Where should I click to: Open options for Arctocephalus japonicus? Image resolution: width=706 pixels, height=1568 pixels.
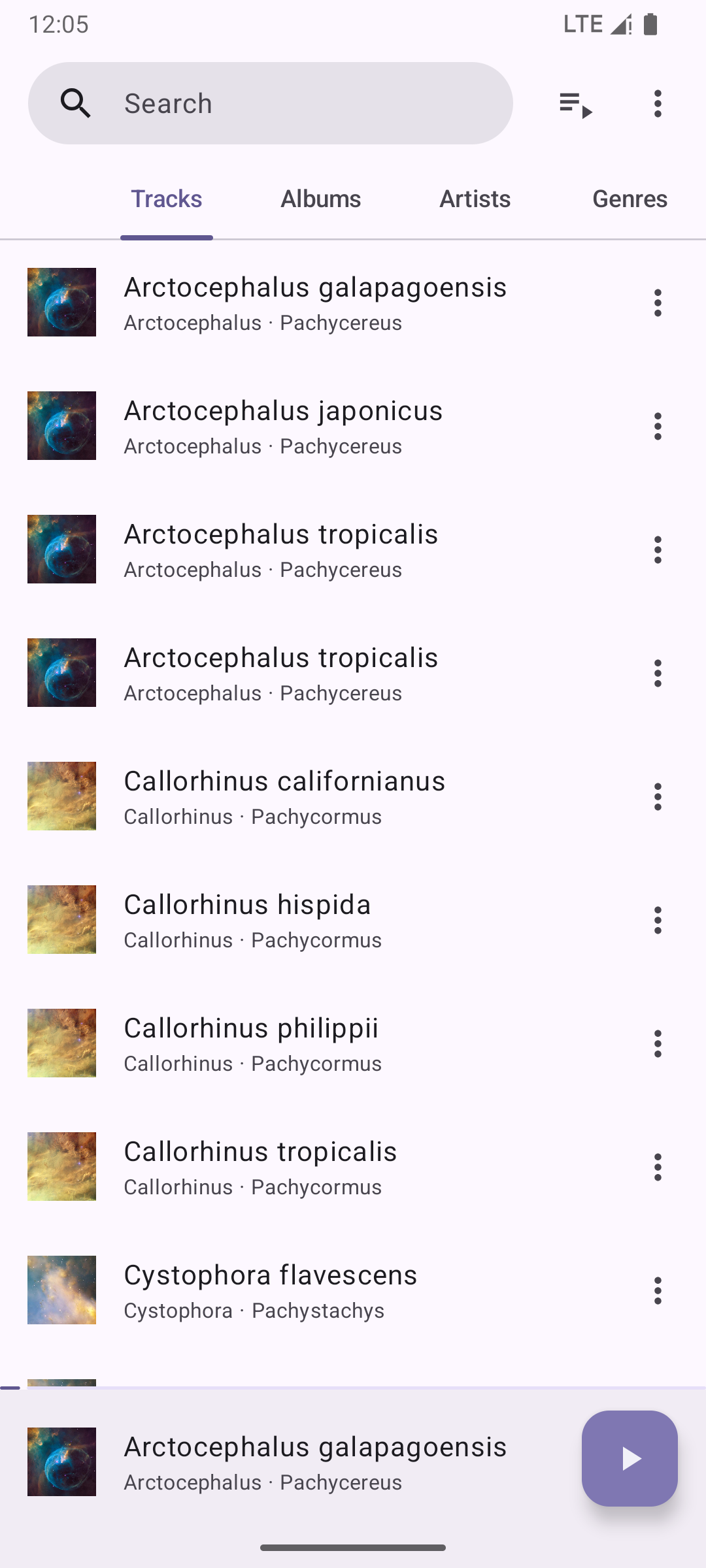[x=658, y=426]
